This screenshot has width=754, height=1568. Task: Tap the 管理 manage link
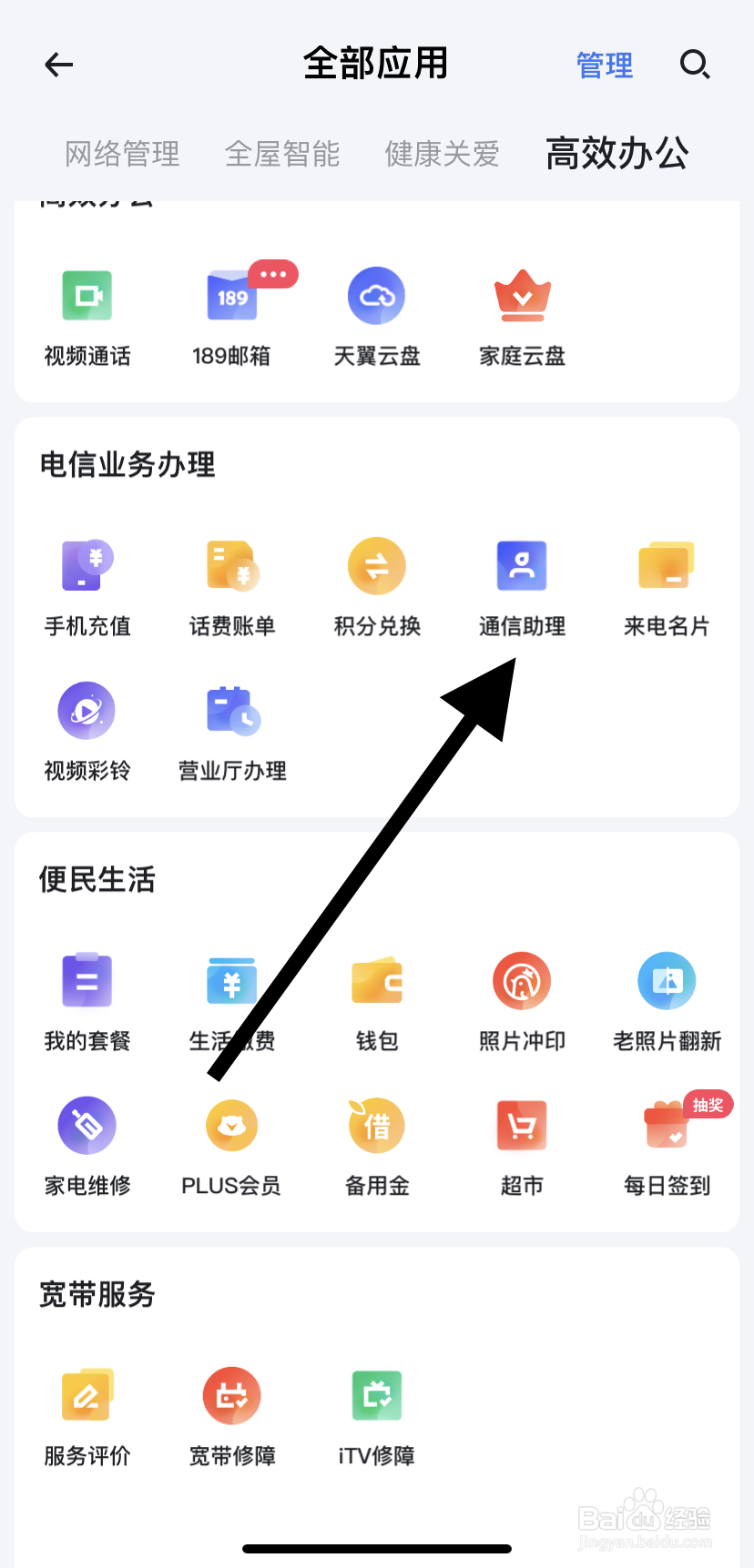point(604,65)
